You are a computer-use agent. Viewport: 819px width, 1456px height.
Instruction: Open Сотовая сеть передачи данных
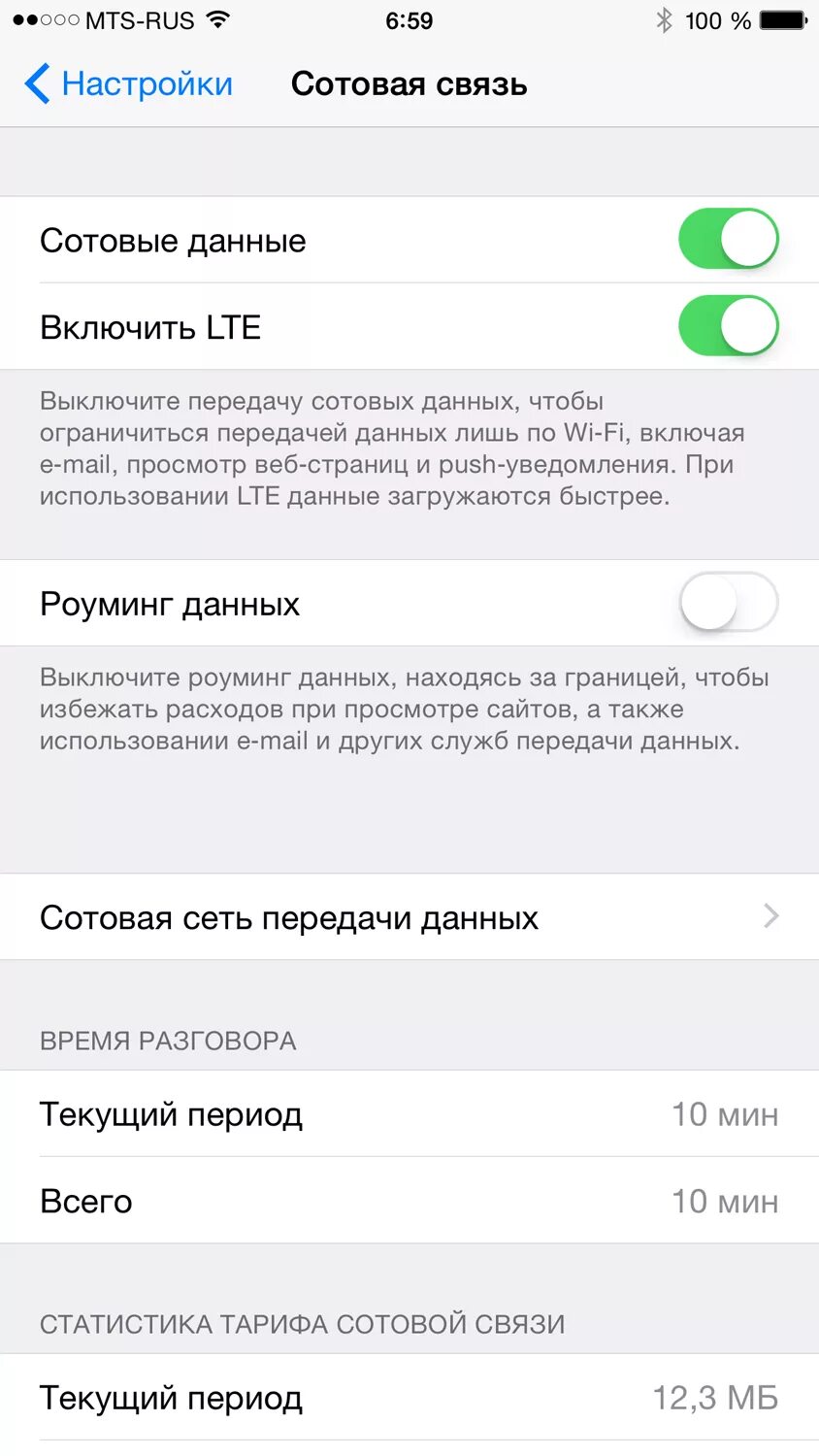[x=409, y=917]
